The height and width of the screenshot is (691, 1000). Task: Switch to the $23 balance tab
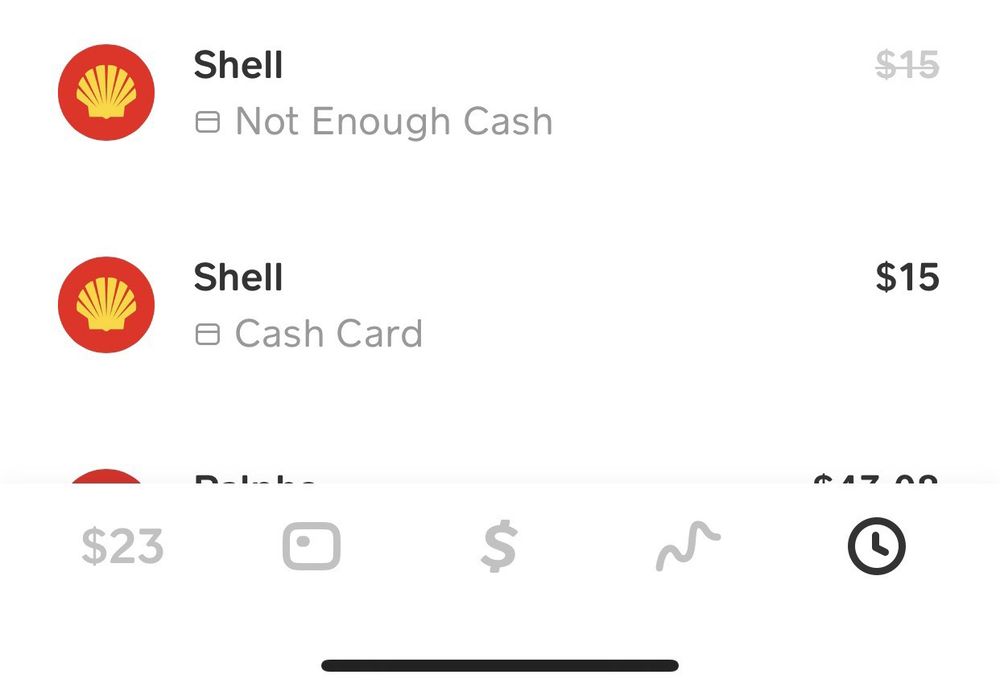click(122, 547)
